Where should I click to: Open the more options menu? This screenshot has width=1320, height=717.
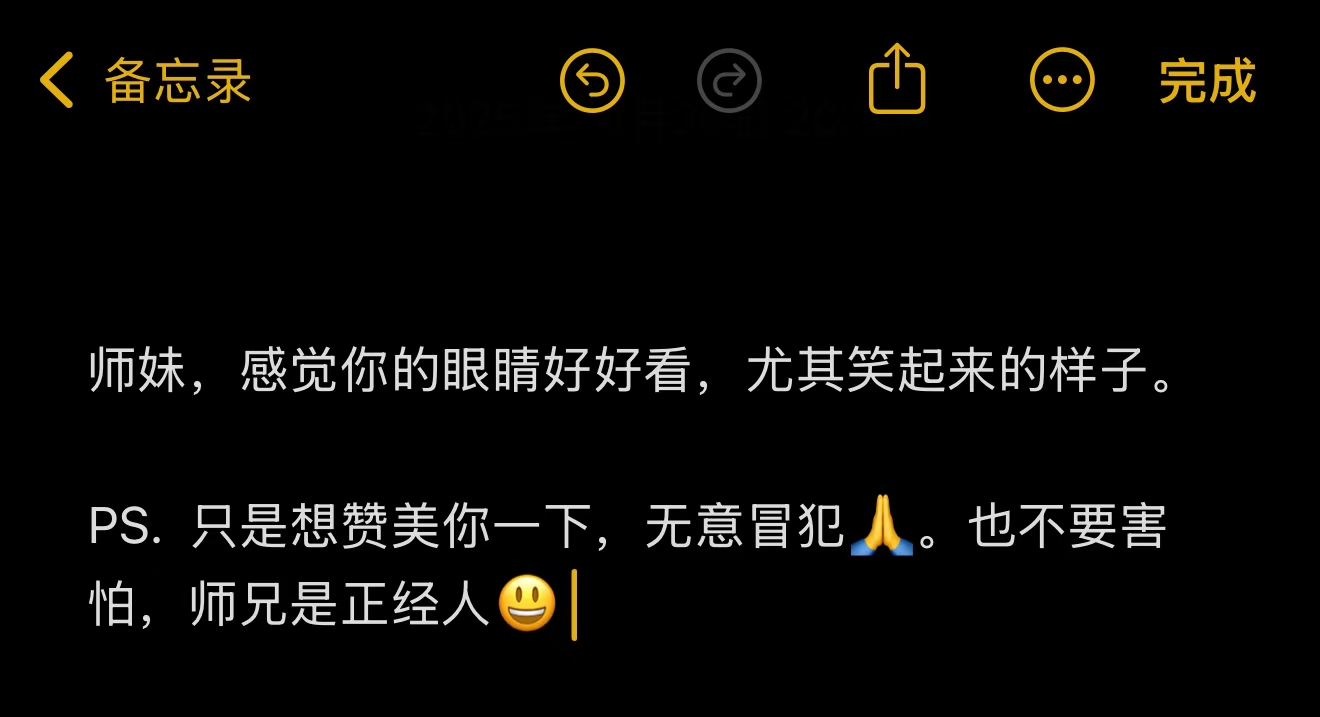1062,81
